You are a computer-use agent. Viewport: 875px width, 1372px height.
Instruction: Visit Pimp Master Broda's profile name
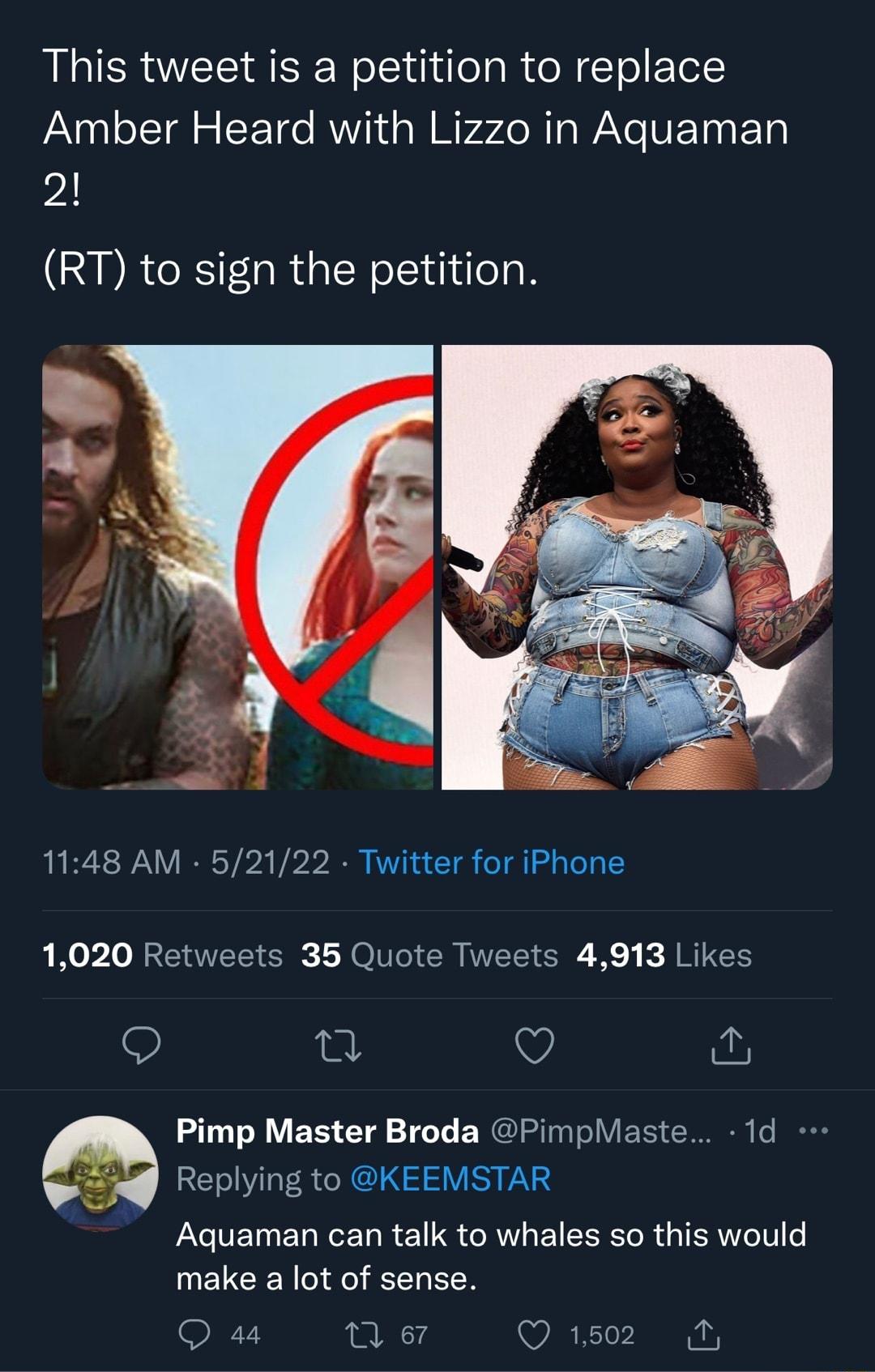(322, 1132)
